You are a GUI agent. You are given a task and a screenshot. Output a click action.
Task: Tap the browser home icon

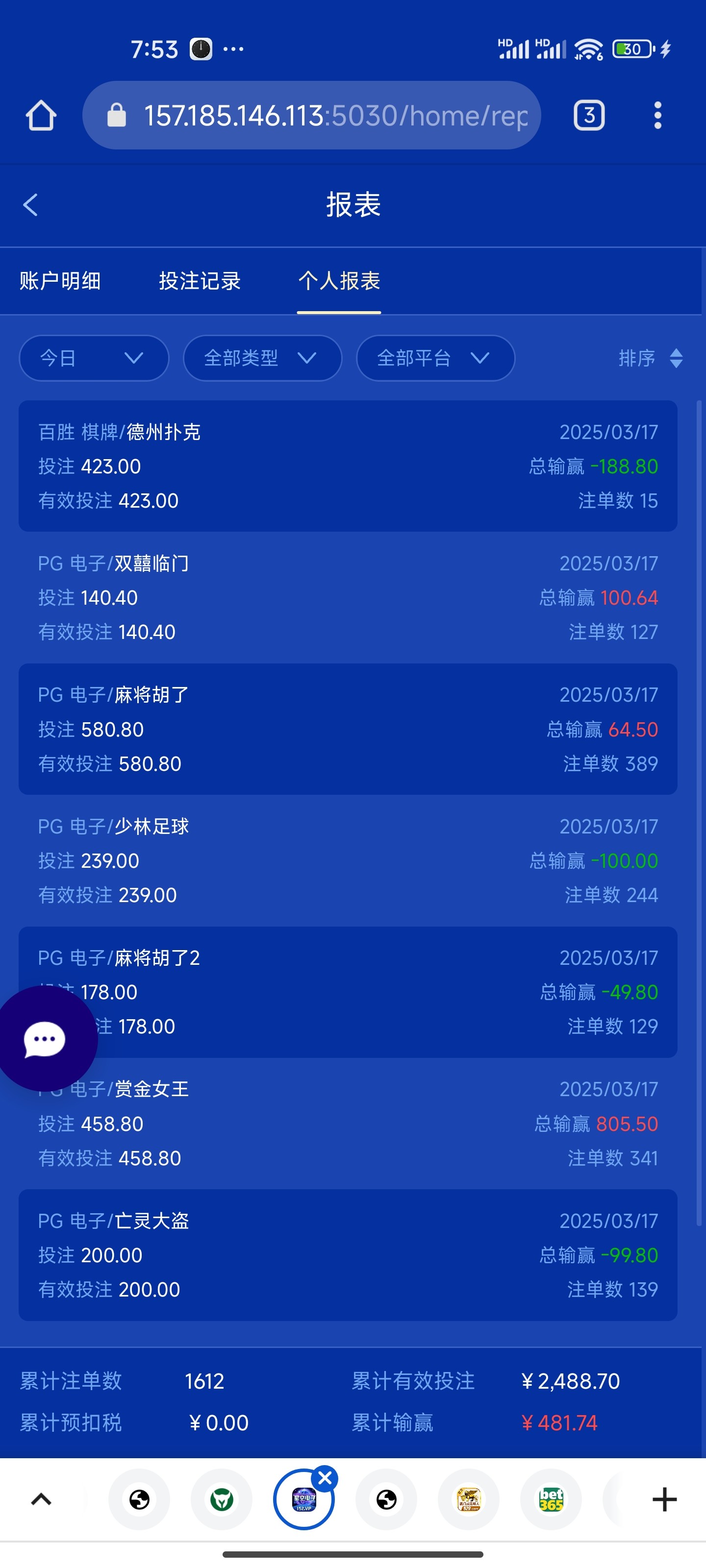(41, 116)
